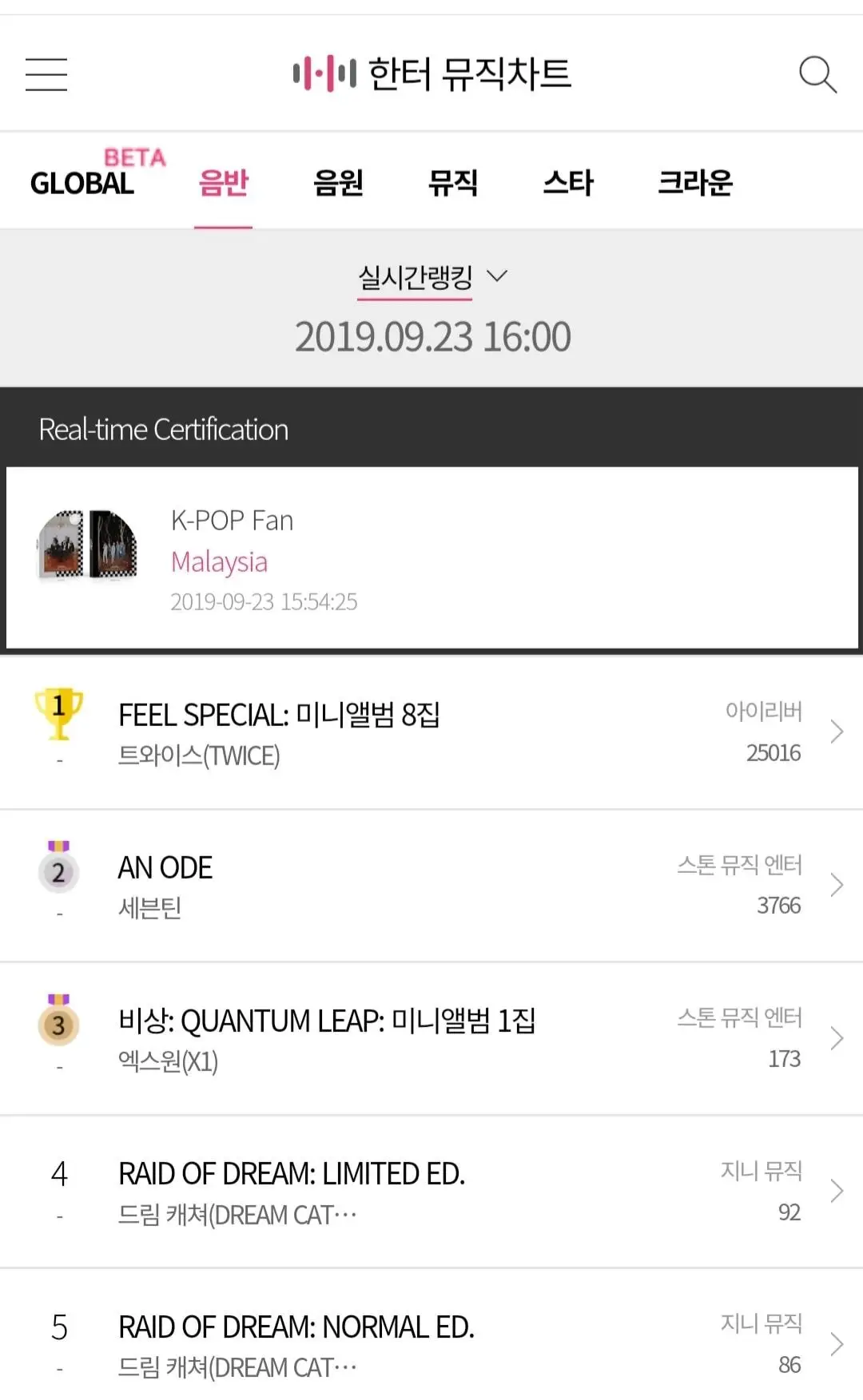This screenshot has width=863, height=1400.
Task: Open the AN ODE album row
Action: tap(431, 886)
